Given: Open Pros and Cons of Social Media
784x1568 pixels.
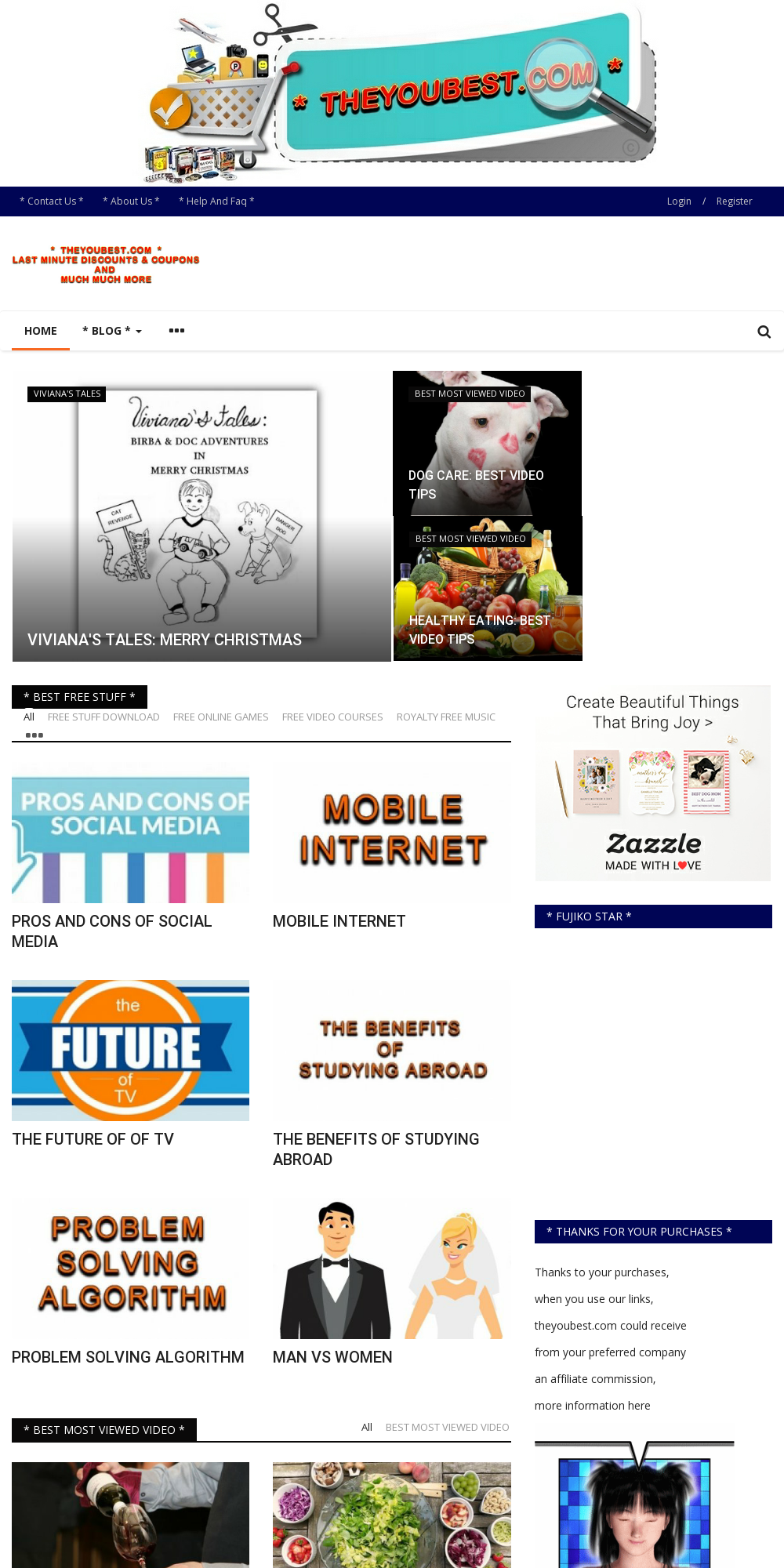Looking at the screenshot, I should pos(111,931).
